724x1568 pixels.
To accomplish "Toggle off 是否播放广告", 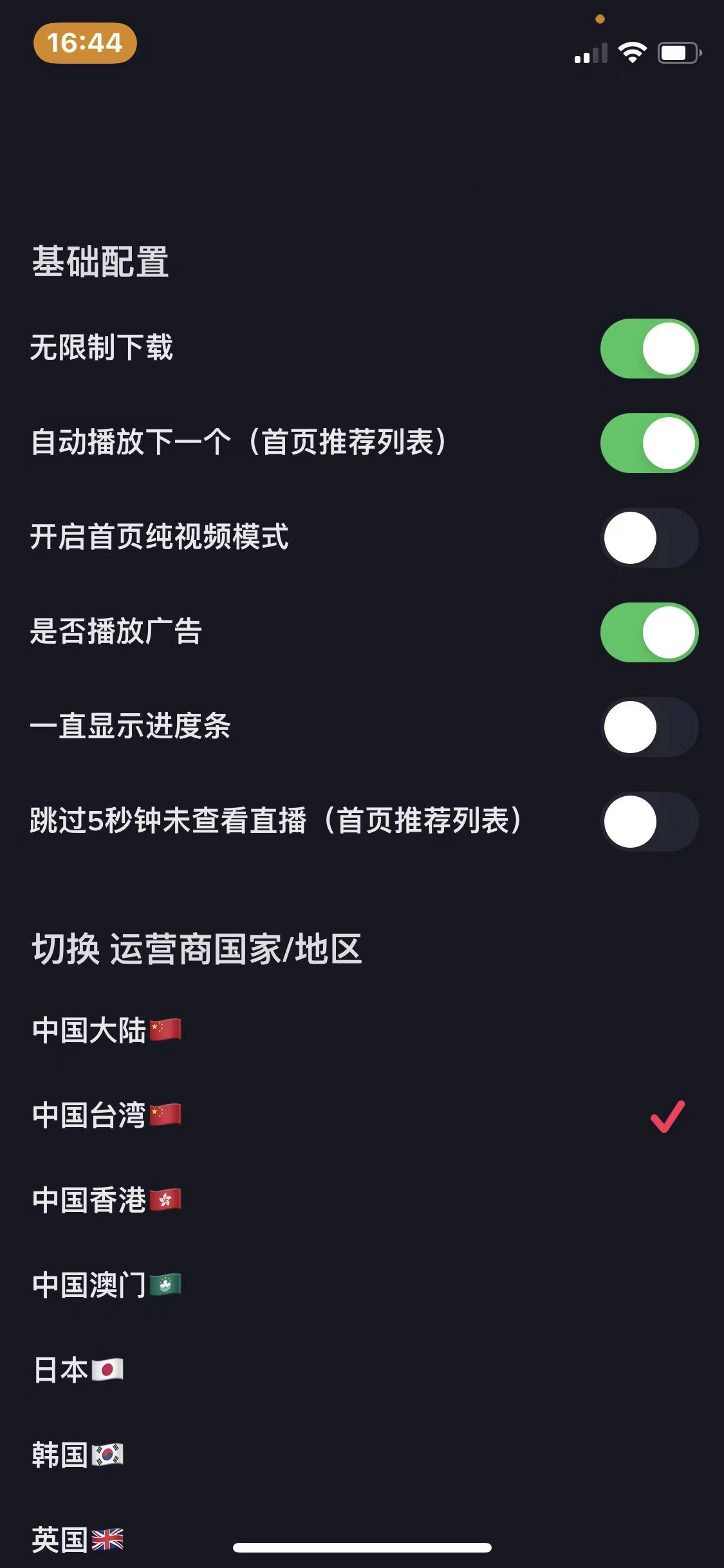I will [649, 632].
